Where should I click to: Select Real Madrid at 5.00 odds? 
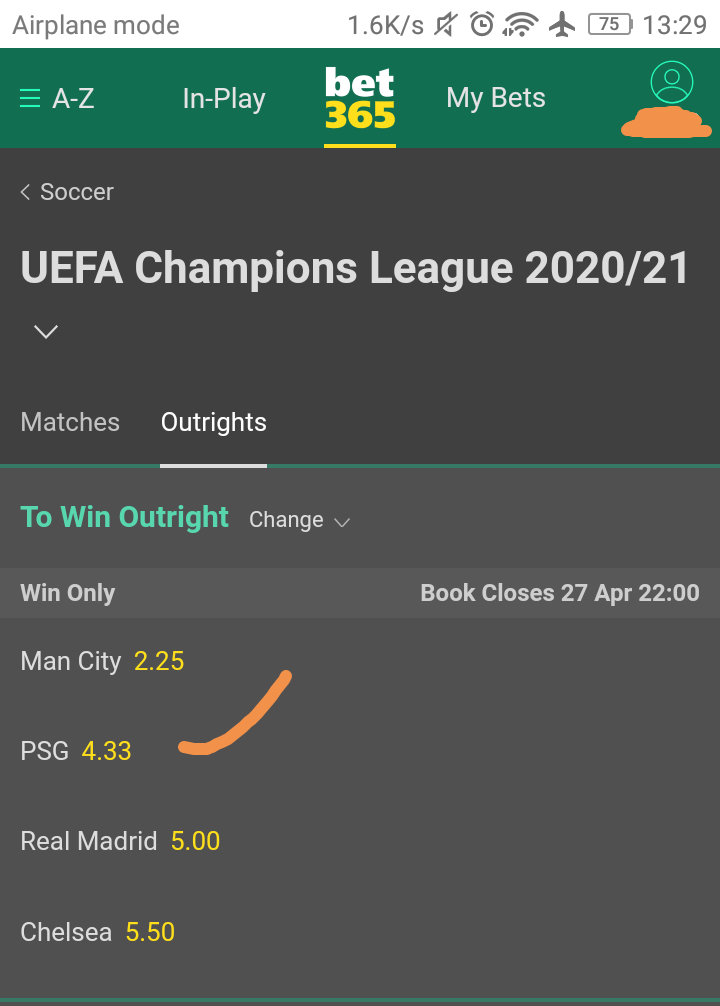click(x=195, y=841)
